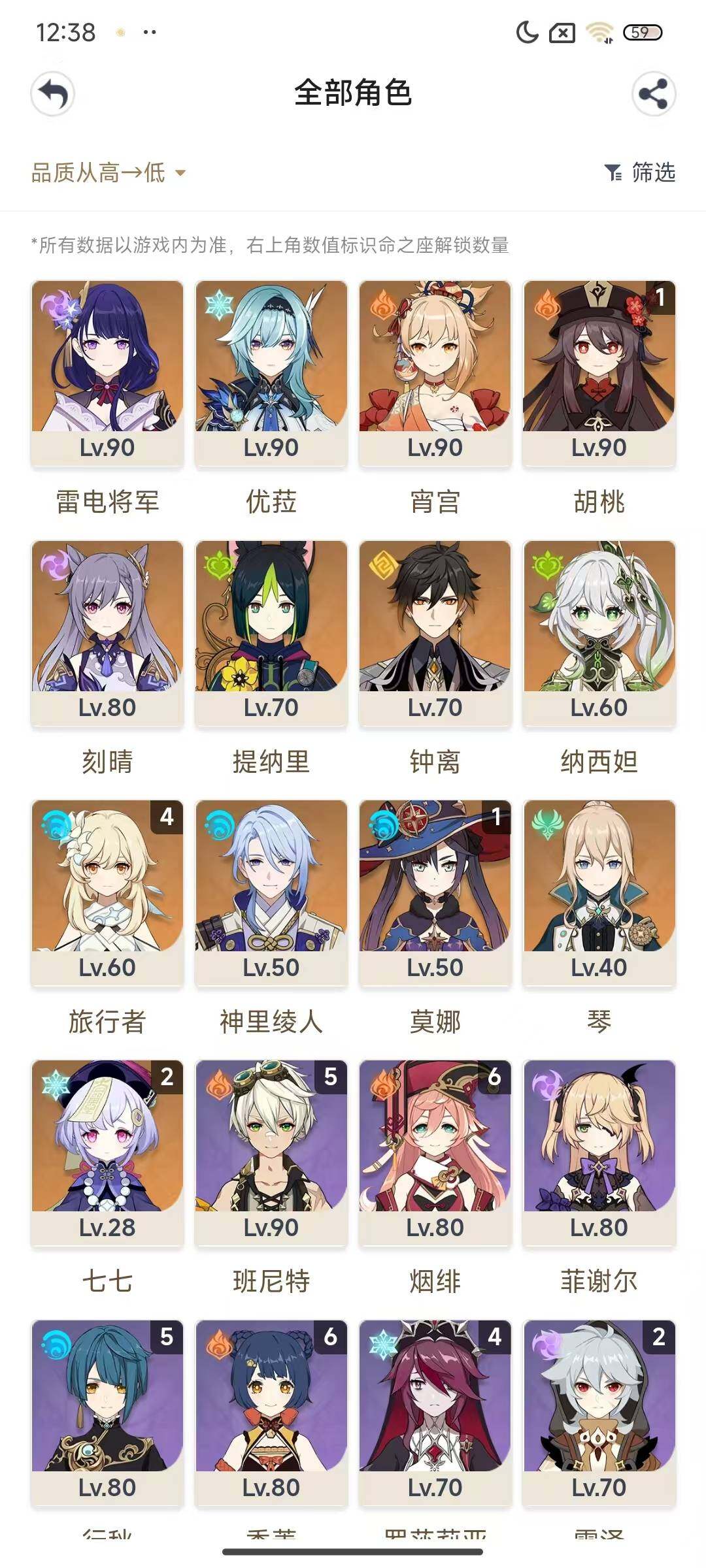
Task: View the 琴 character card
Action: 599,892
